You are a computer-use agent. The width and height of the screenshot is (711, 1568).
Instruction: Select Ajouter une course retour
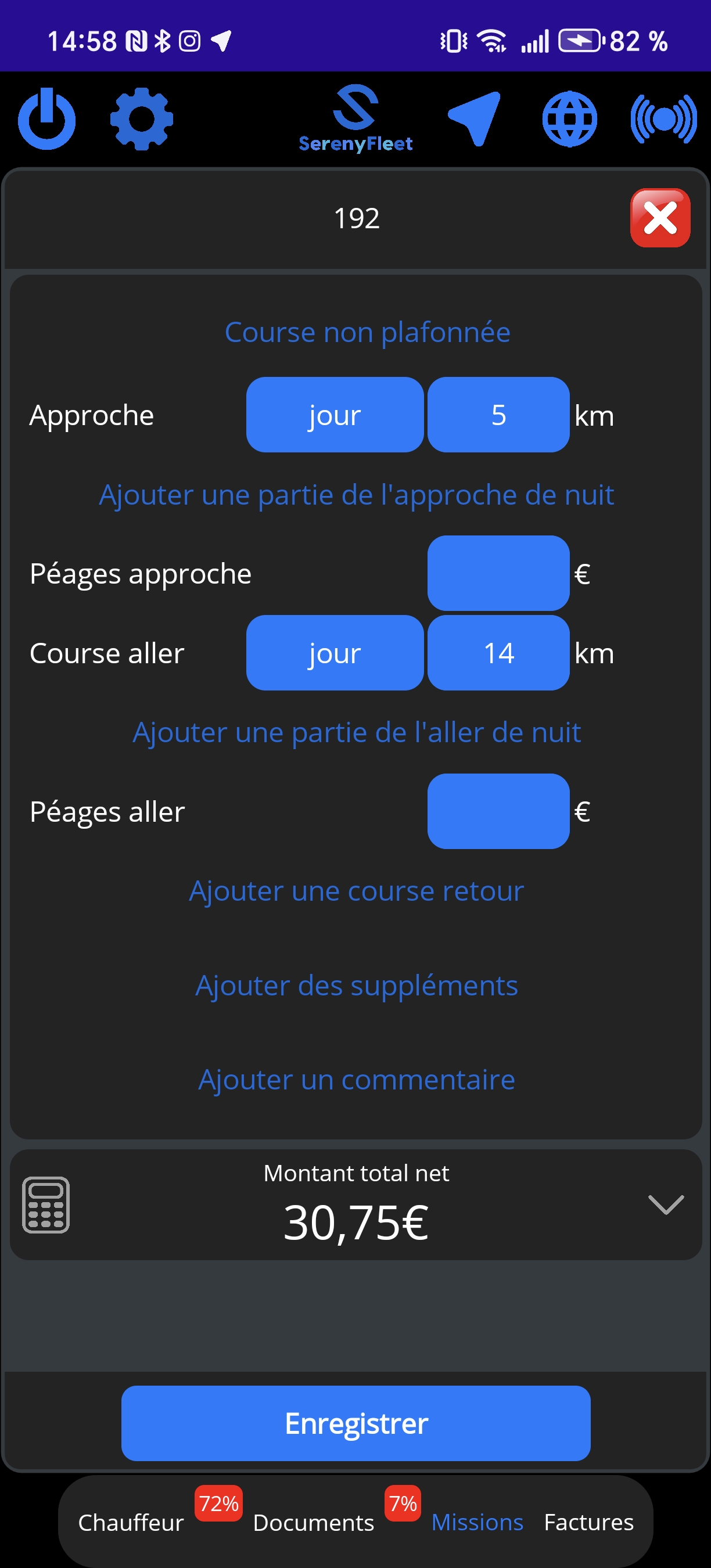[x=356, y=891]
